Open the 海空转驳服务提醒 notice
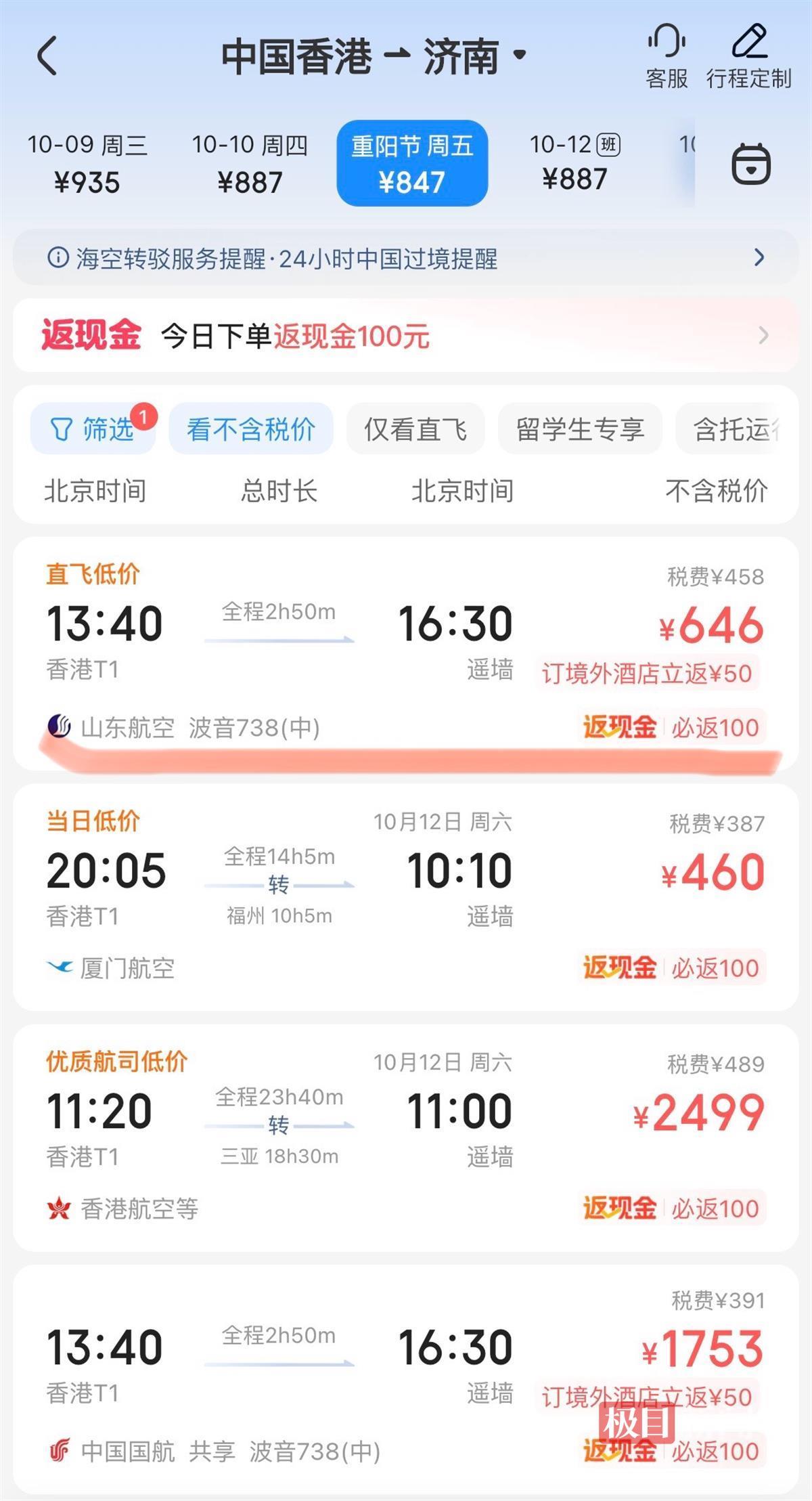812x1501 pixels. [x=406, y=258]
